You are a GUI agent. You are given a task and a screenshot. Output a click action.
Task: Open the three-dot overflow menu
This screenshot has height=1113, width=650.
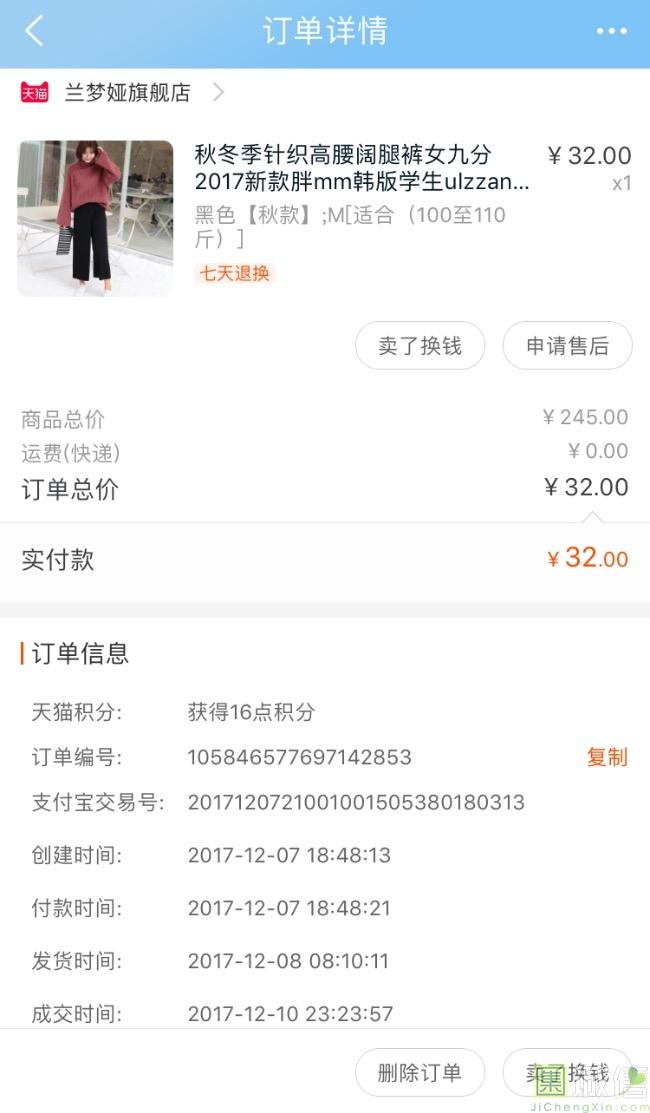tap(611, 31)
